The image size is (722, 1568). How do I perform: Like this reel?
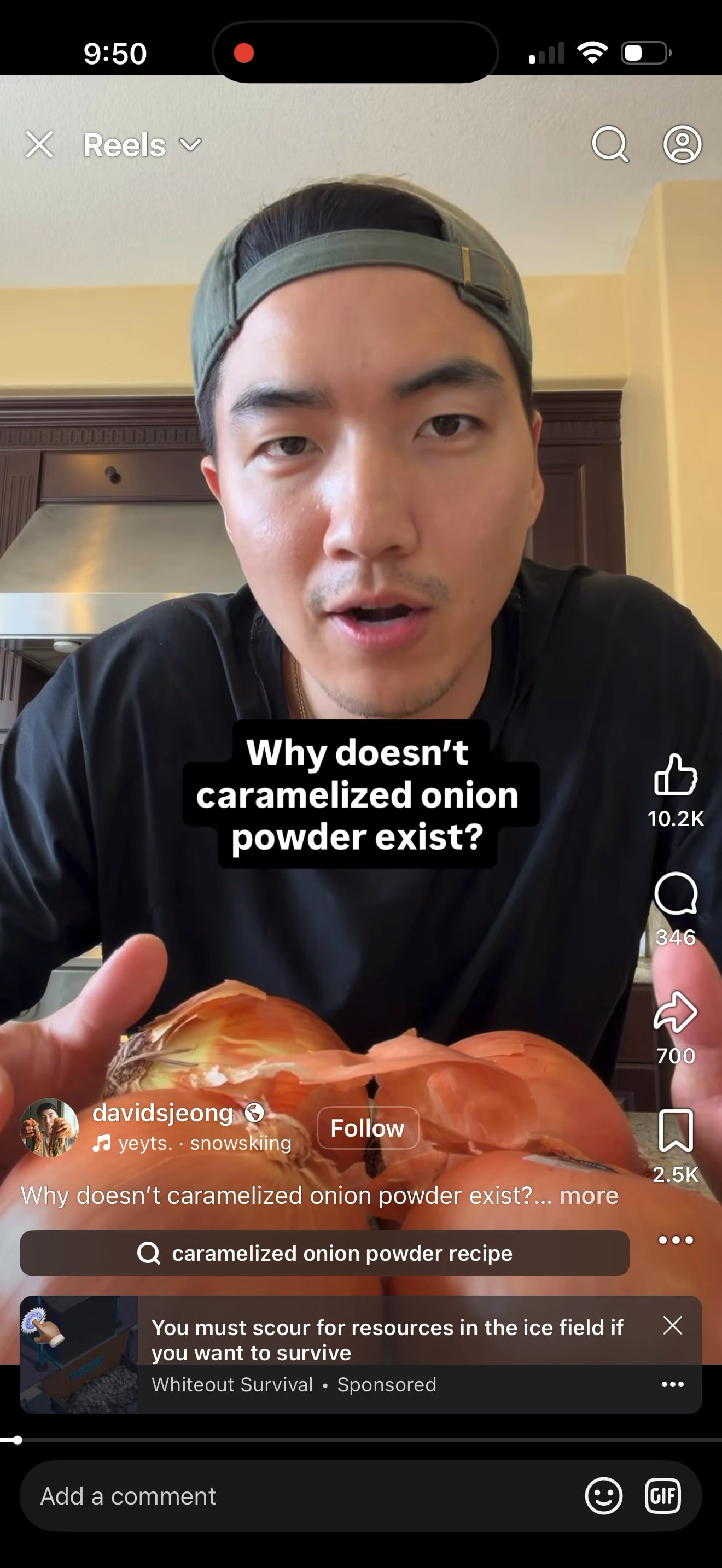click(675, 775)
